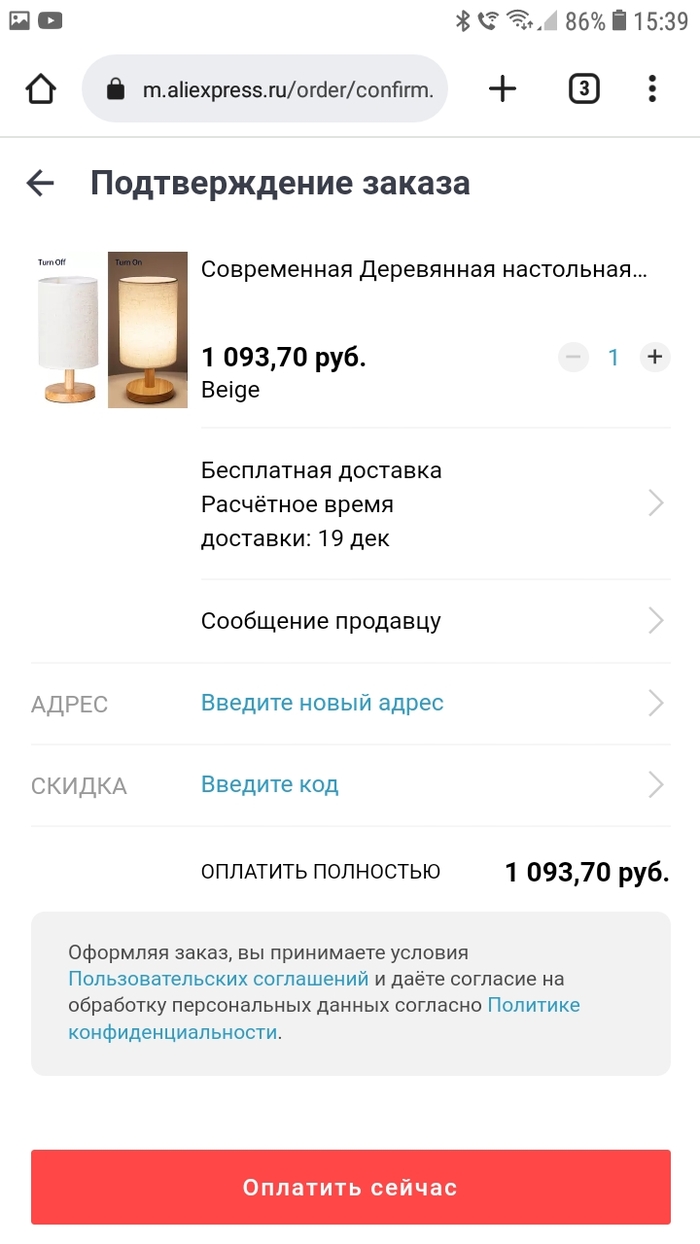Decrease the lamp quantity

pos(573,357)
